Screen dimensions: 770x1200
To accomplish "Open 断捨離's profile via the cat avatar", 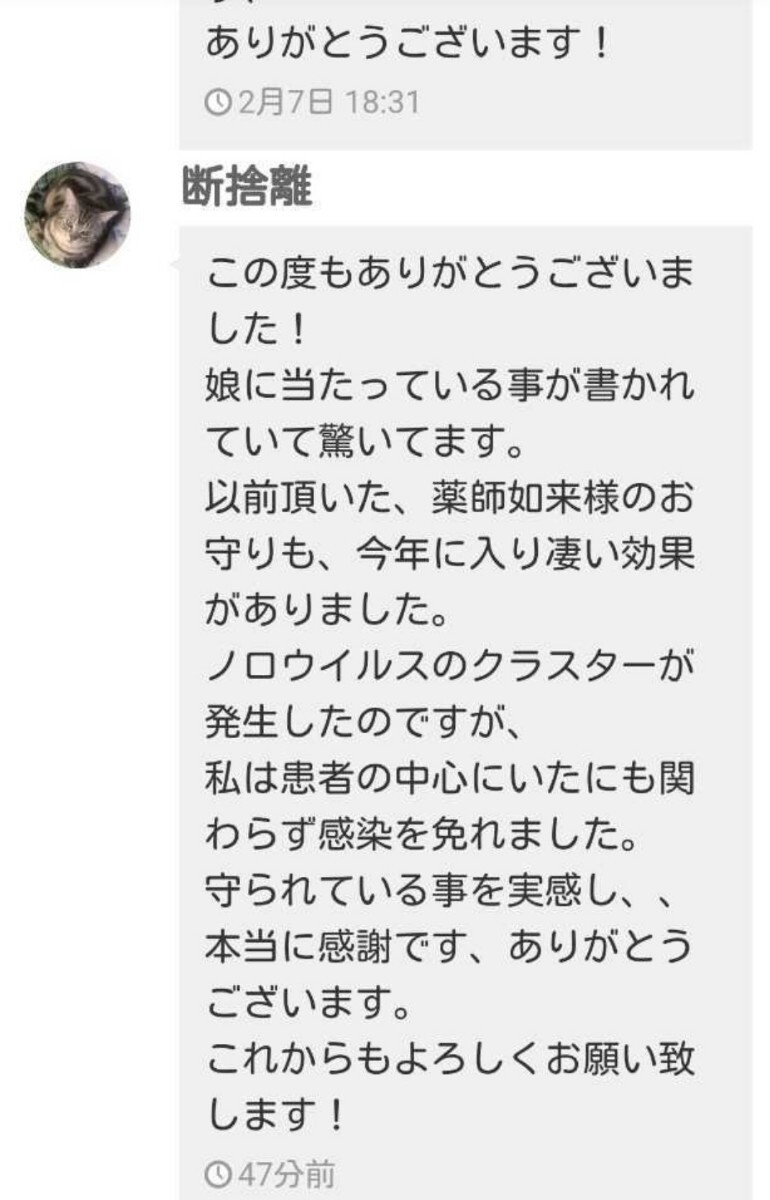I will coord(78,215).
